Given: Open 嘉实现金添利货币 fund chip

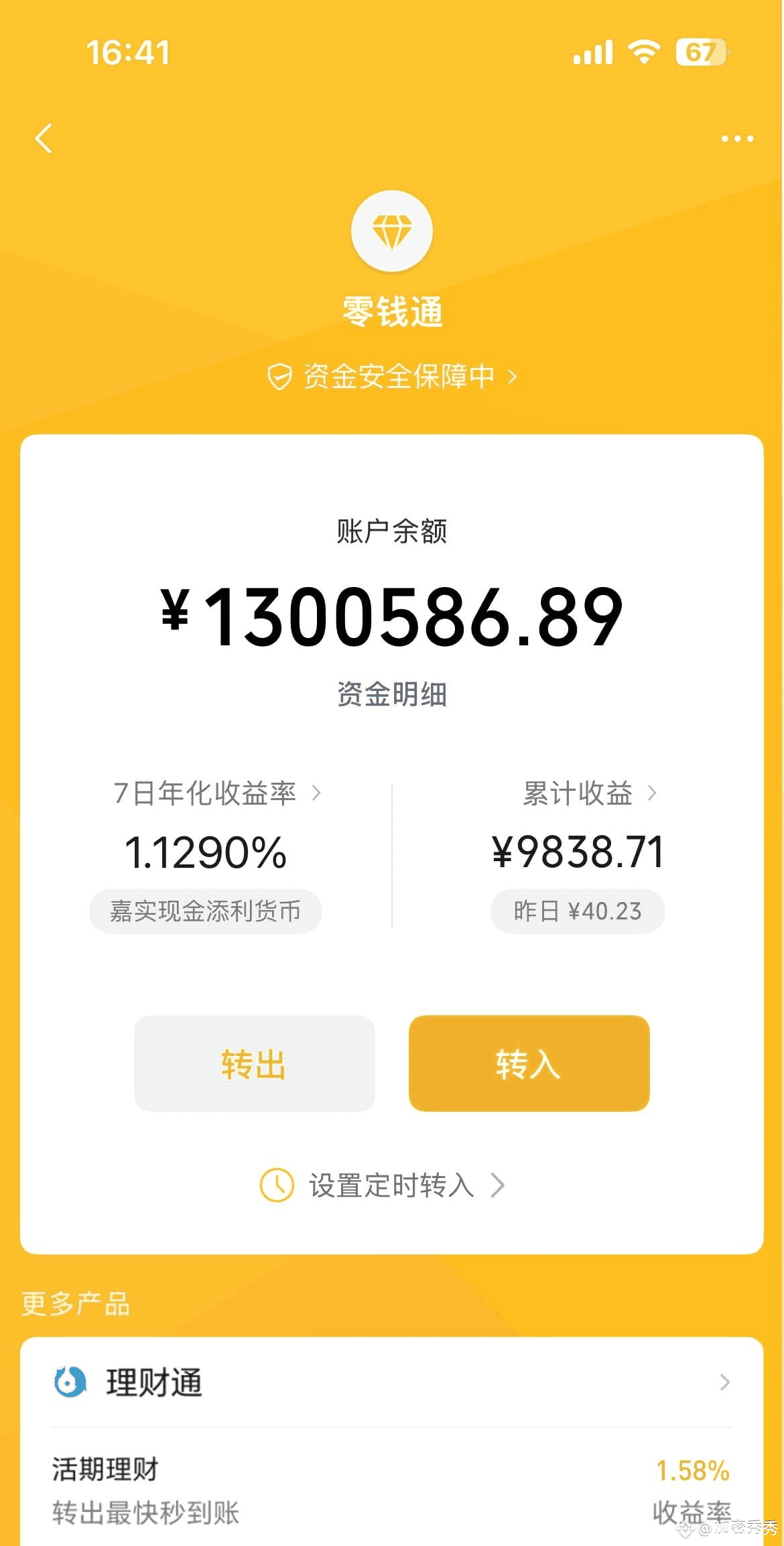Looking at the screenshot, I should pos(206,911).
